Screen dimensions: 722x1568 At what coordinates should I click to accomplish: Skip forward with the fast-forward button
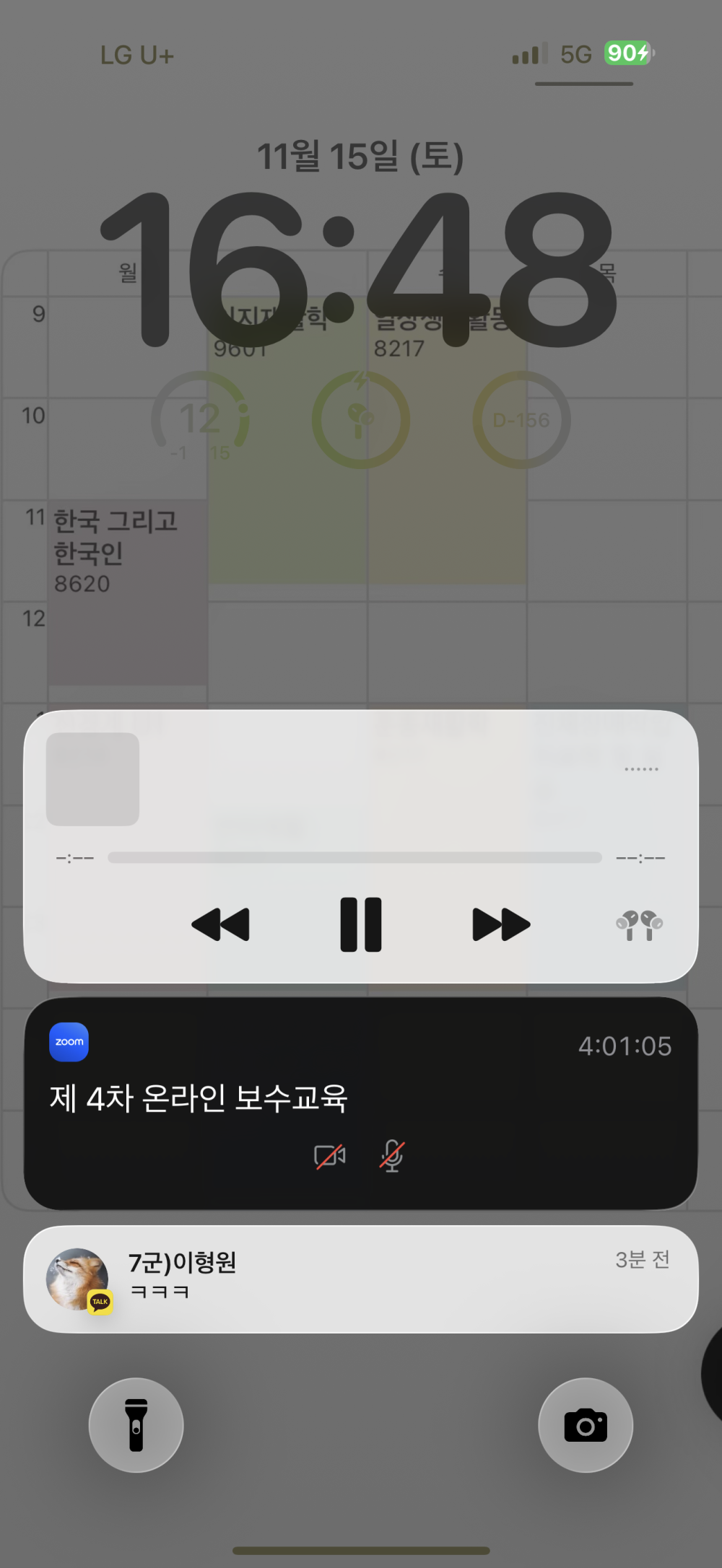pyautogui.click(x=501, y=924)
